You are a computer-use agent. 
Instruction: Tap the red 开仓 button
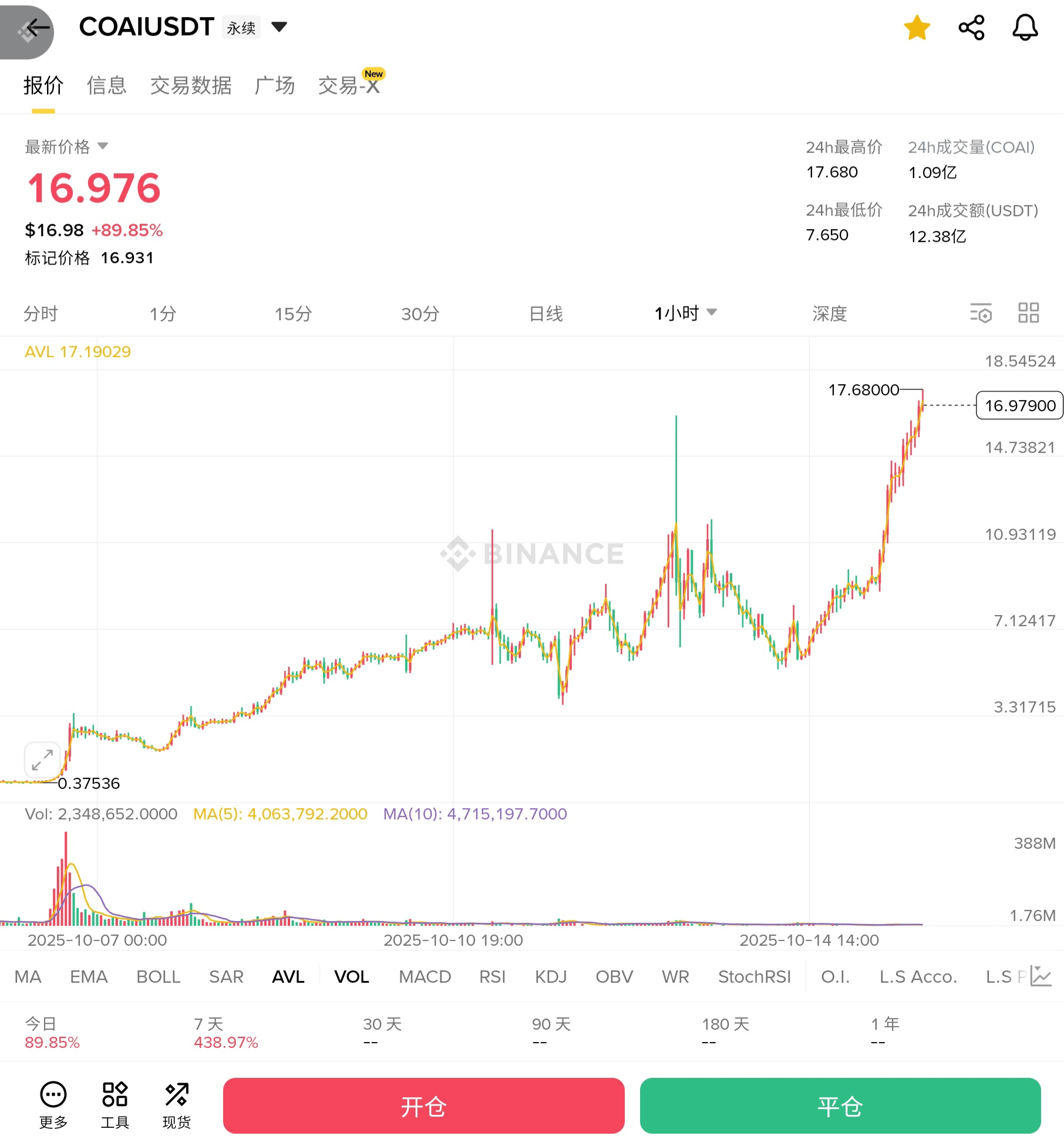tap(423, 1105)
